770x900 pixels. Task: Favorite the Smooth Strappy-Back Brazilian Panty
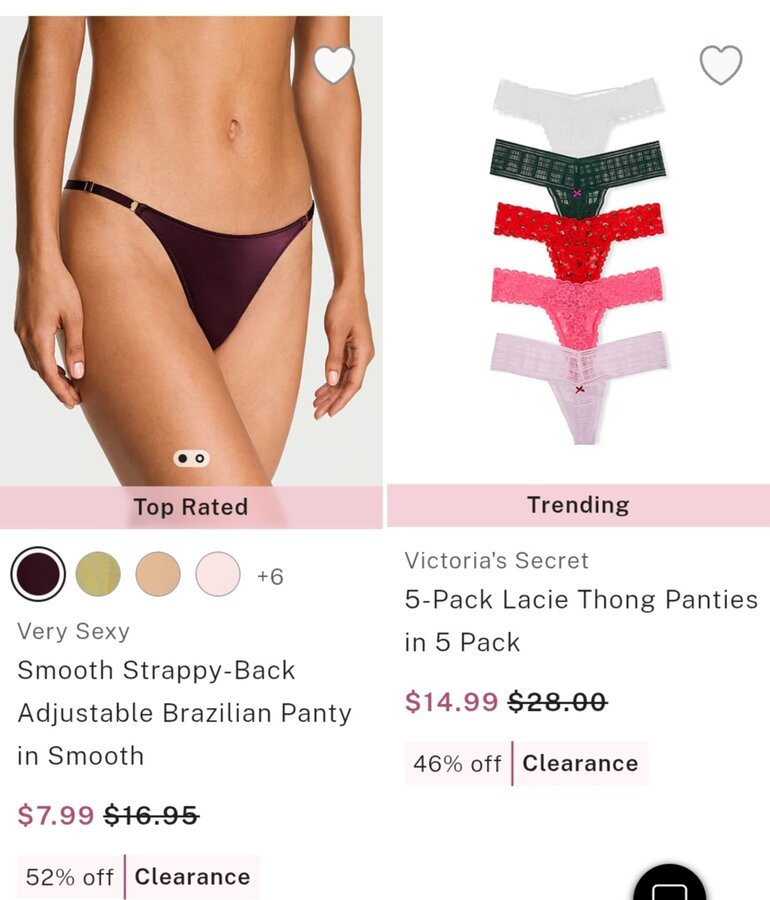pyautogui.click(x=334, y=65)
